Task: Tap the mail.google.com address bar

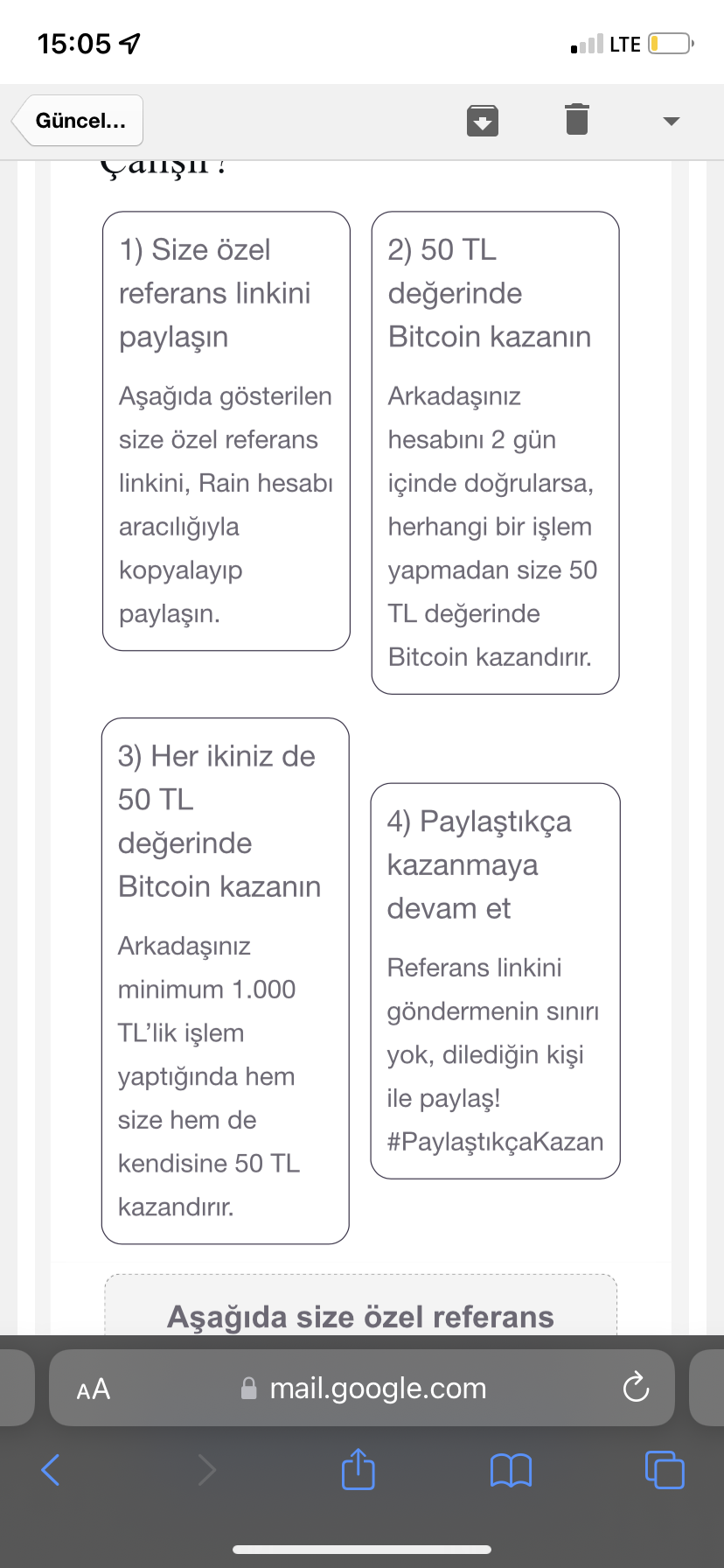Action: [362, 1388]
